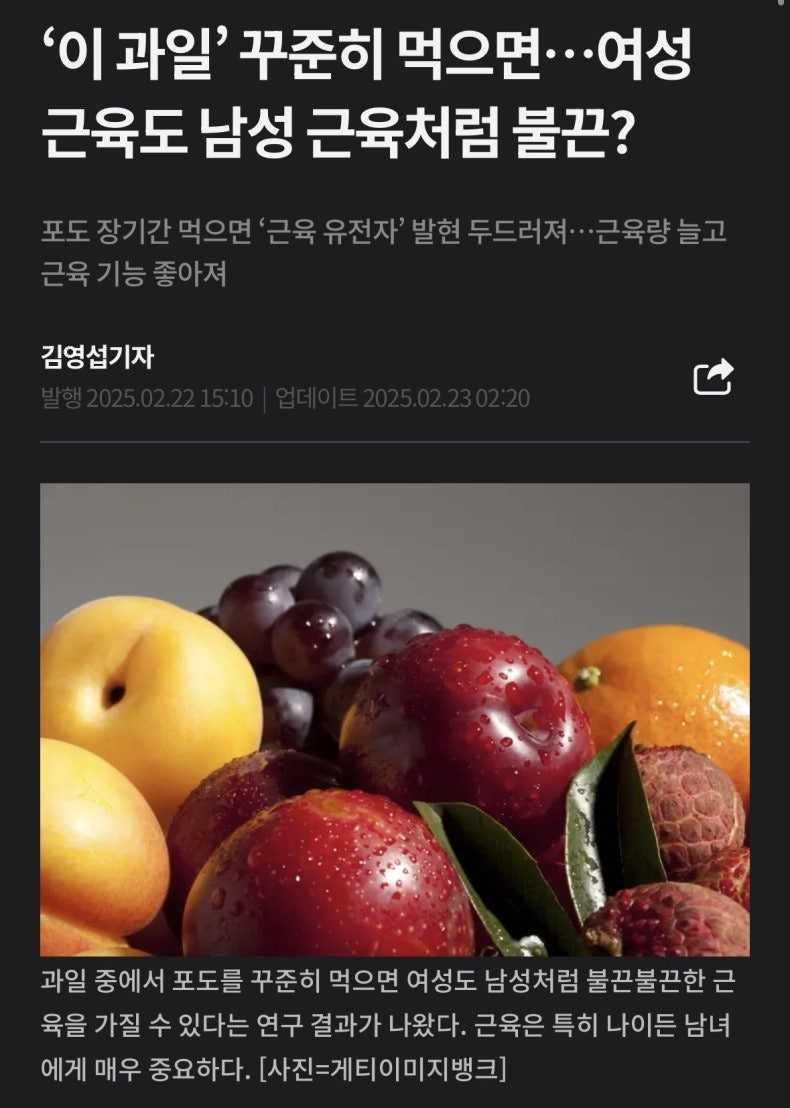This screenshot has height=1108, width=790.
Task: Share this article about grapes and muscle
Action: (x=713, y=377)
